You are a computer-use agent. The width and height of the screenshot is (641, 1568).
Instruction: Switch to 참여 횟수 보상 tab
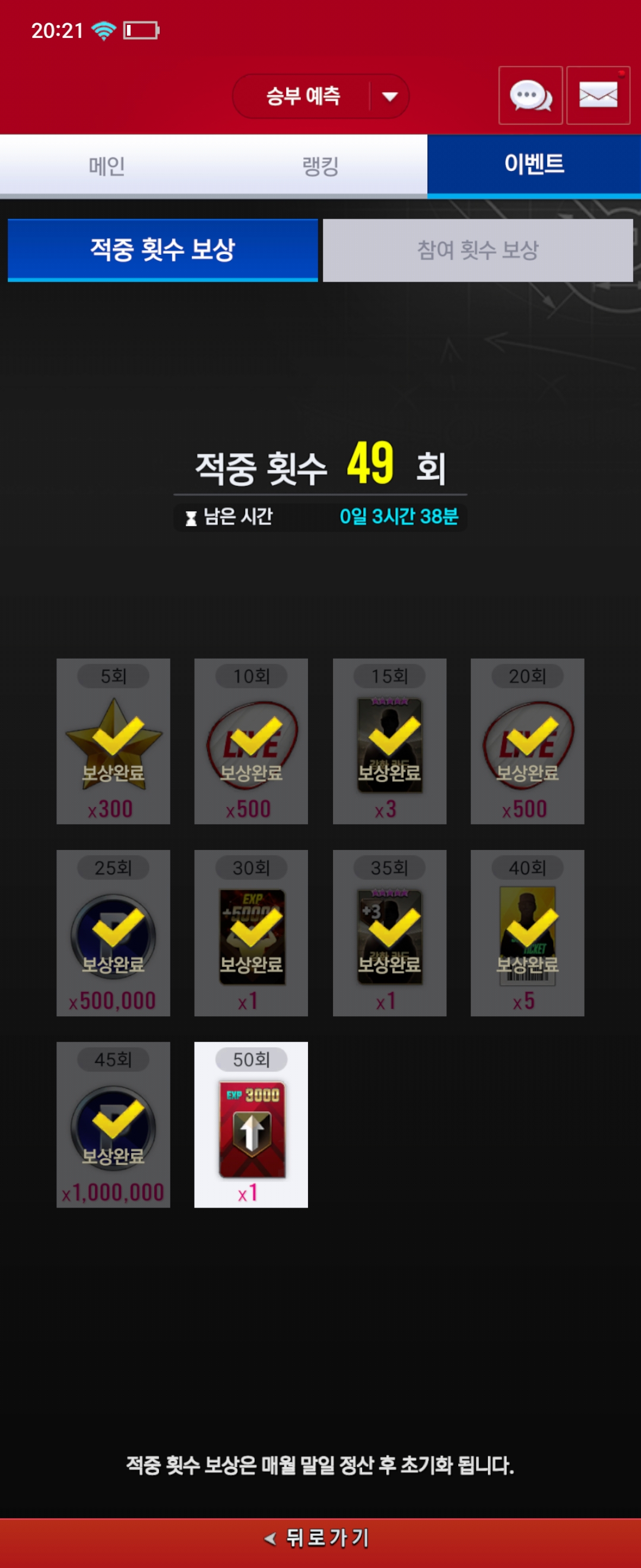[x=477, y=249]
